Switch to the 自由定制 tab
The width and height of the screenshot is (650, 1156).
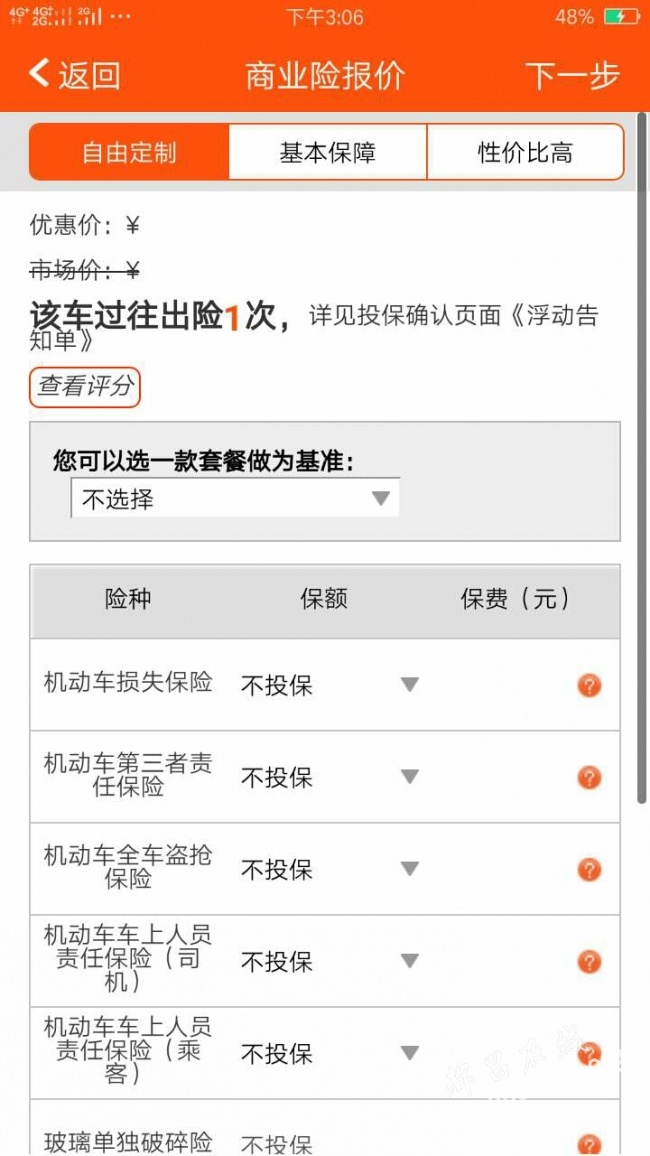(129, 152)
